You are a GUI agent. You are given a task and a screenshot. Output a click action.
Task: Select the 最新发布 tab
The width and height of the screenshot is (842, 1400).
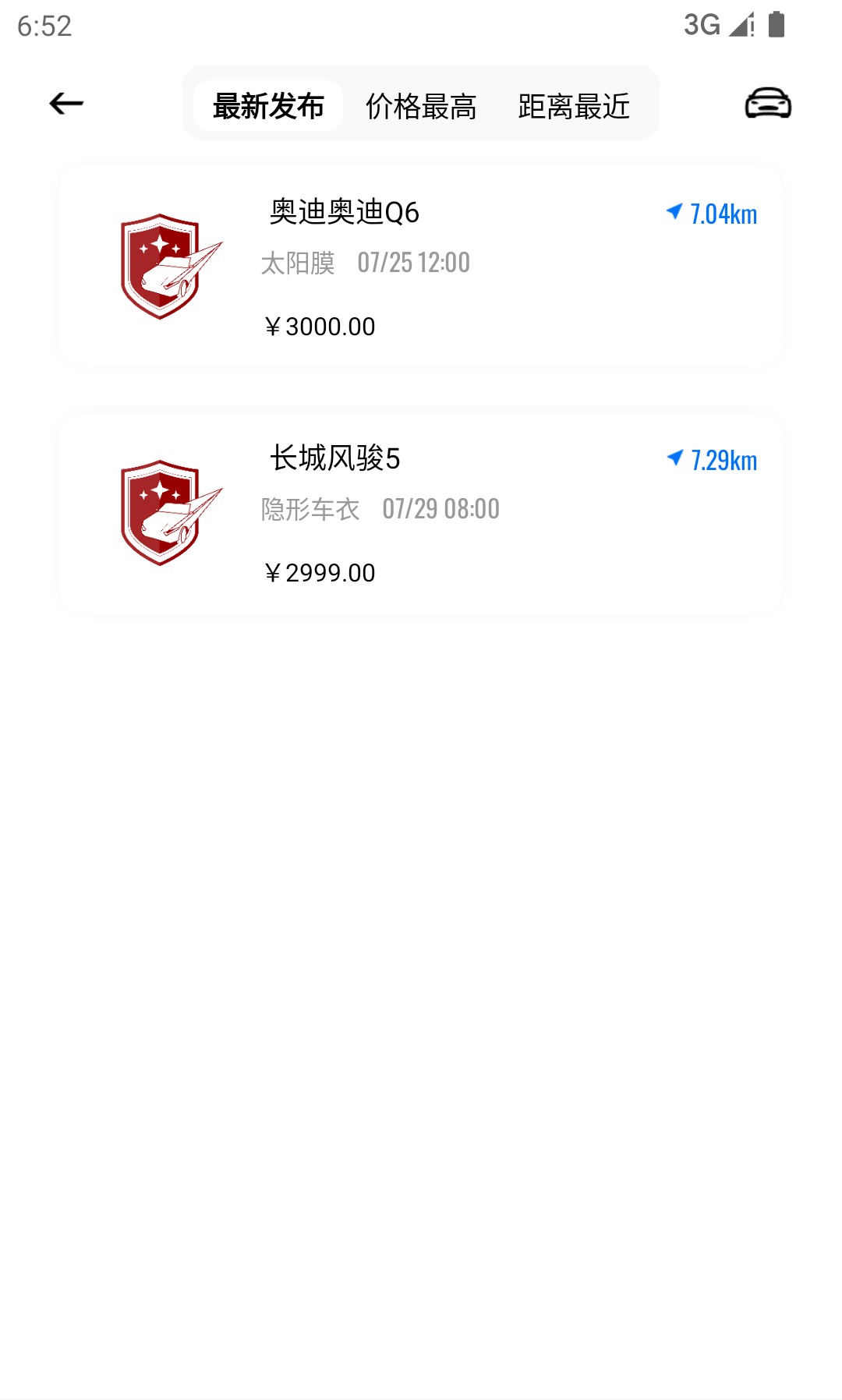click(x=268, y=106)
